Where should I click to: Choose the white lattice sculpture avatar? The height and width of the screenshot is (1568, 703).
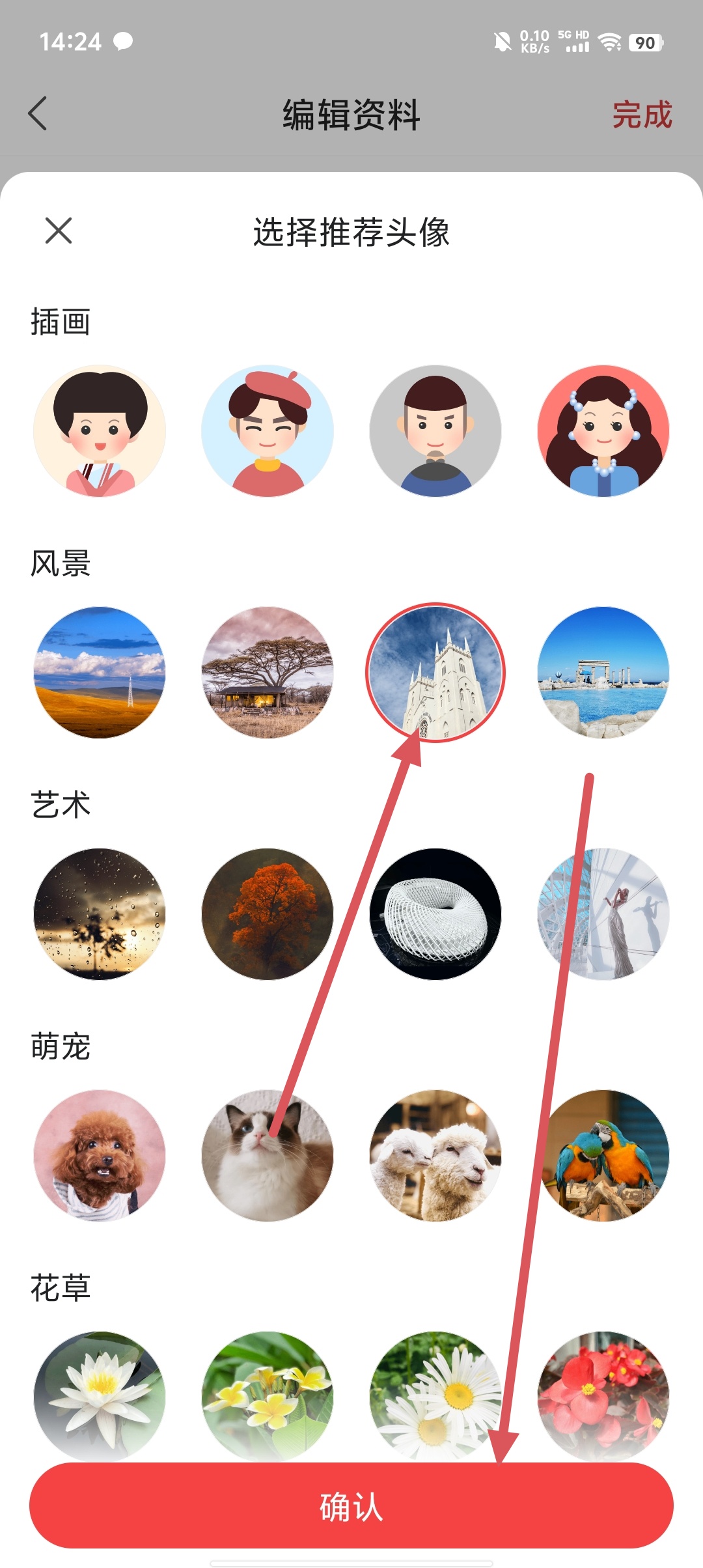pyautogui.click(x=435, y=914)
